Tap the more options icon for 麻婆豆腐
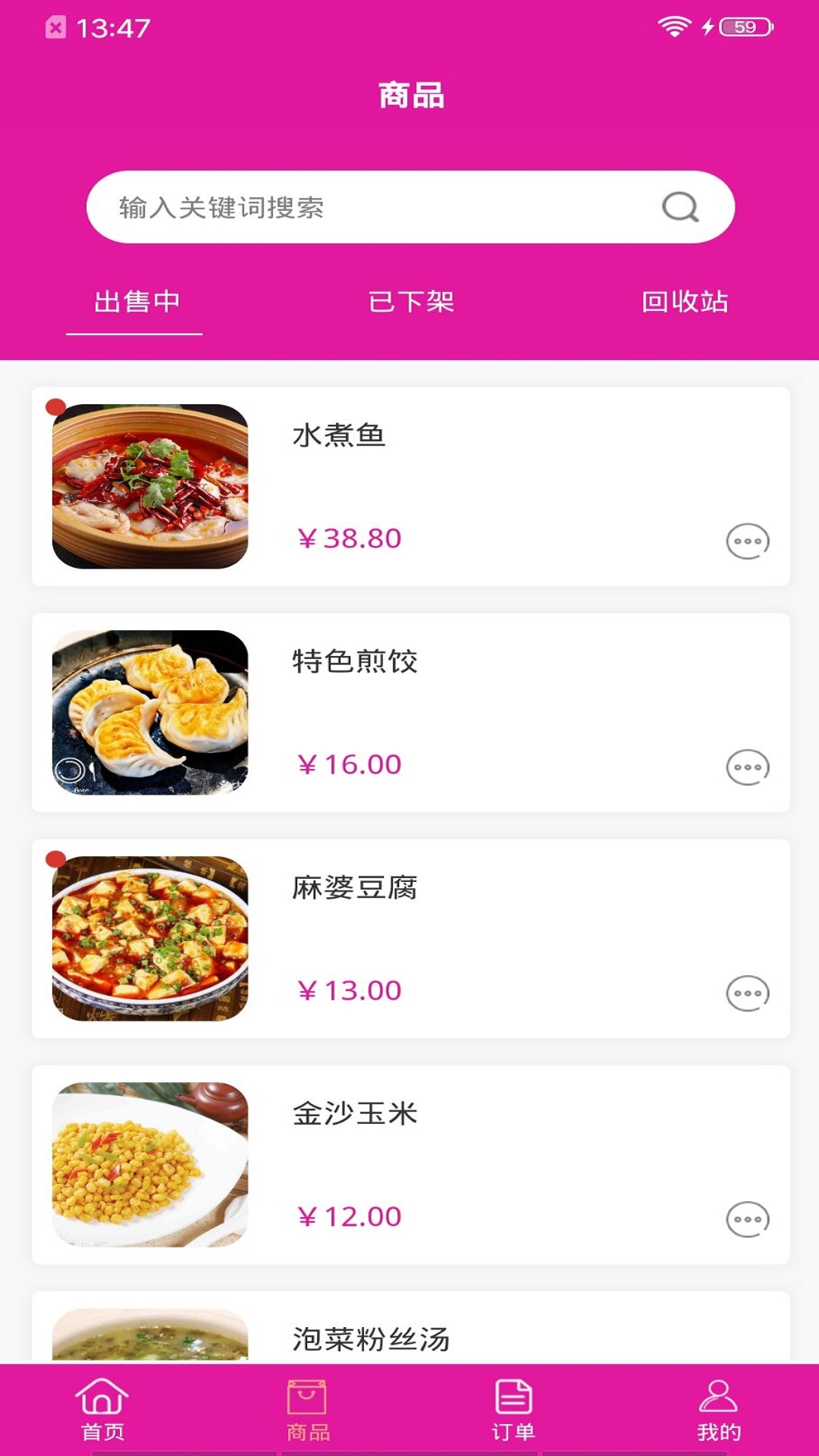The width and height of the screenshot is (819, 1456). click(748, 993)
